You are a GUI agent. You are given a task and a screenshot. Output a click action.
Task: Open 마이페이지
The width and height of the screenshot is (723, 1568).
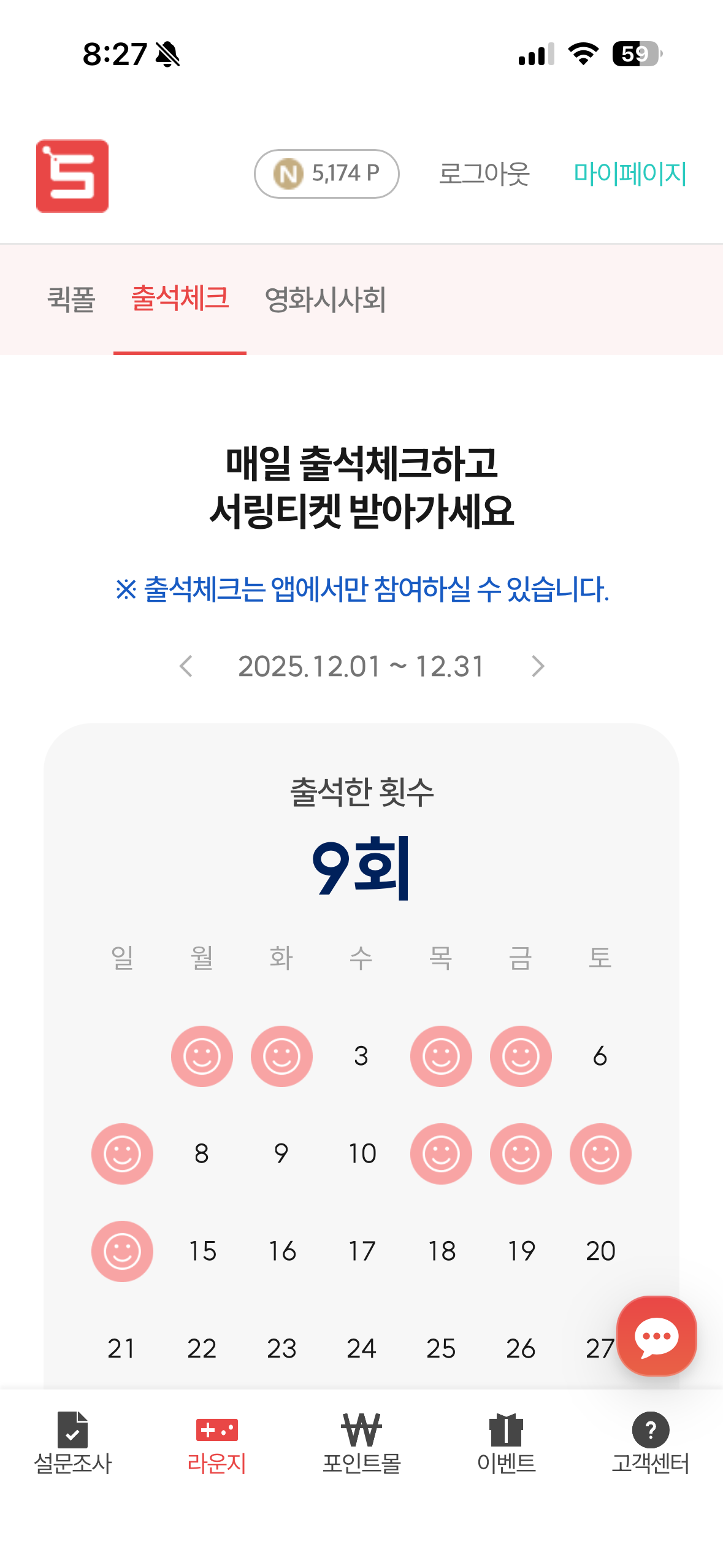[x=630, y=174]
